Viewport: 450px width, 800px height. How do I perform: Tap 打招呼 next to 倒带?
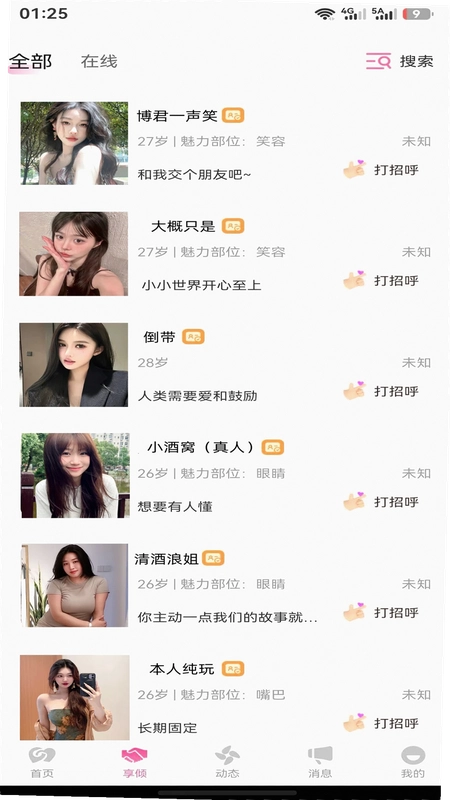pos(381,391)
